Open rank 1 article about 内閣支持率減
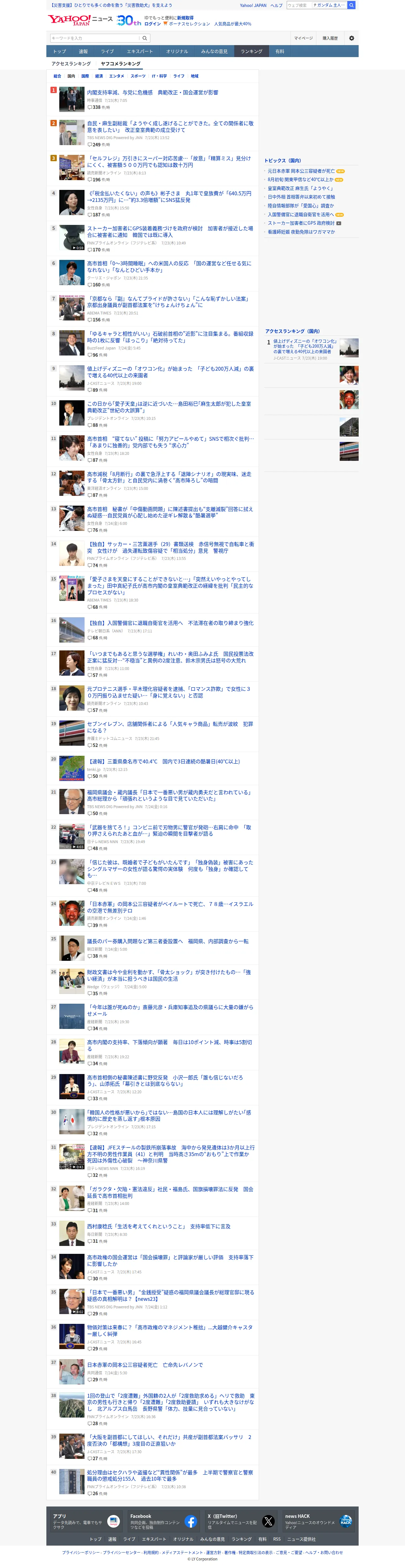 pos(153,92)
